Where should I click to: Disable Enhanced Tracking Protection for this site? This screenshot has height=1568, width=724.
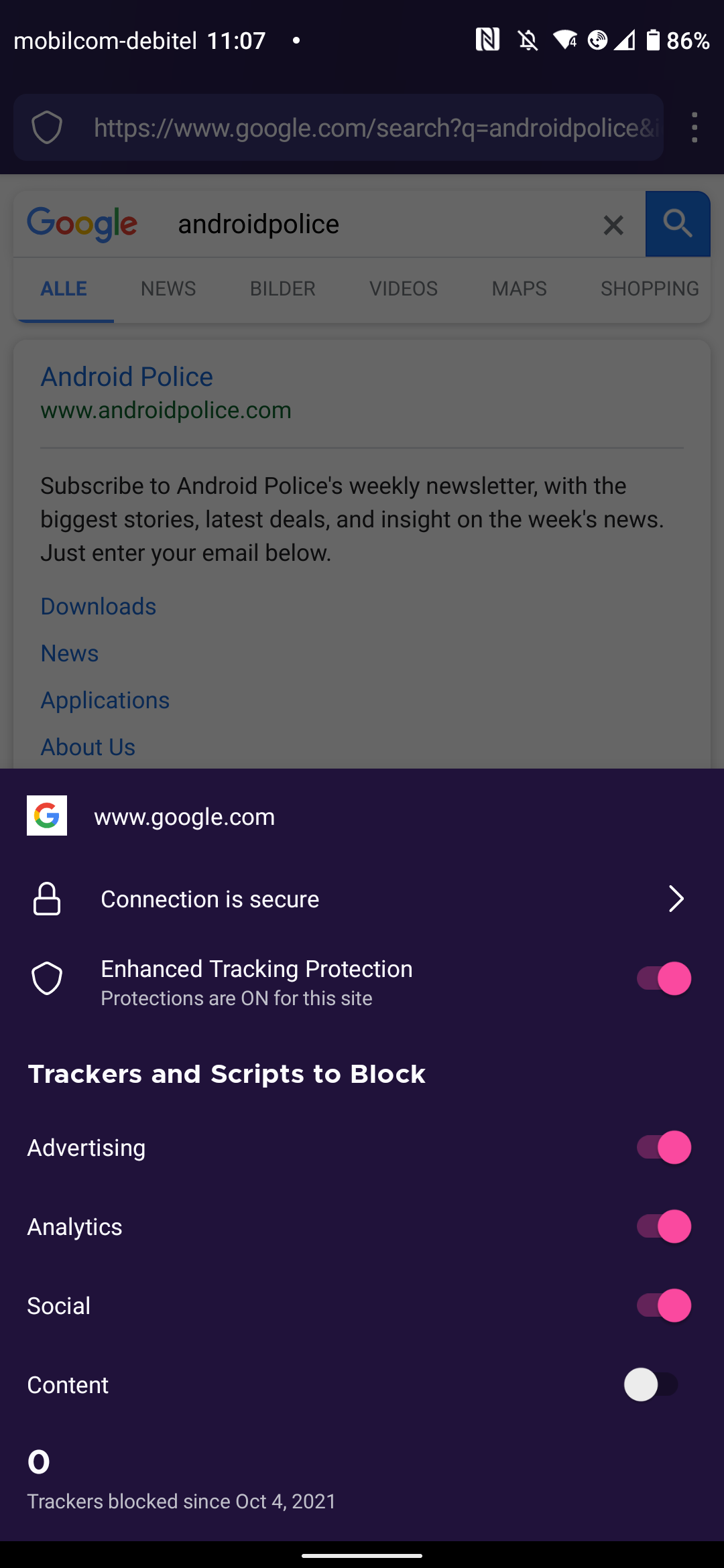click(664, 978)
